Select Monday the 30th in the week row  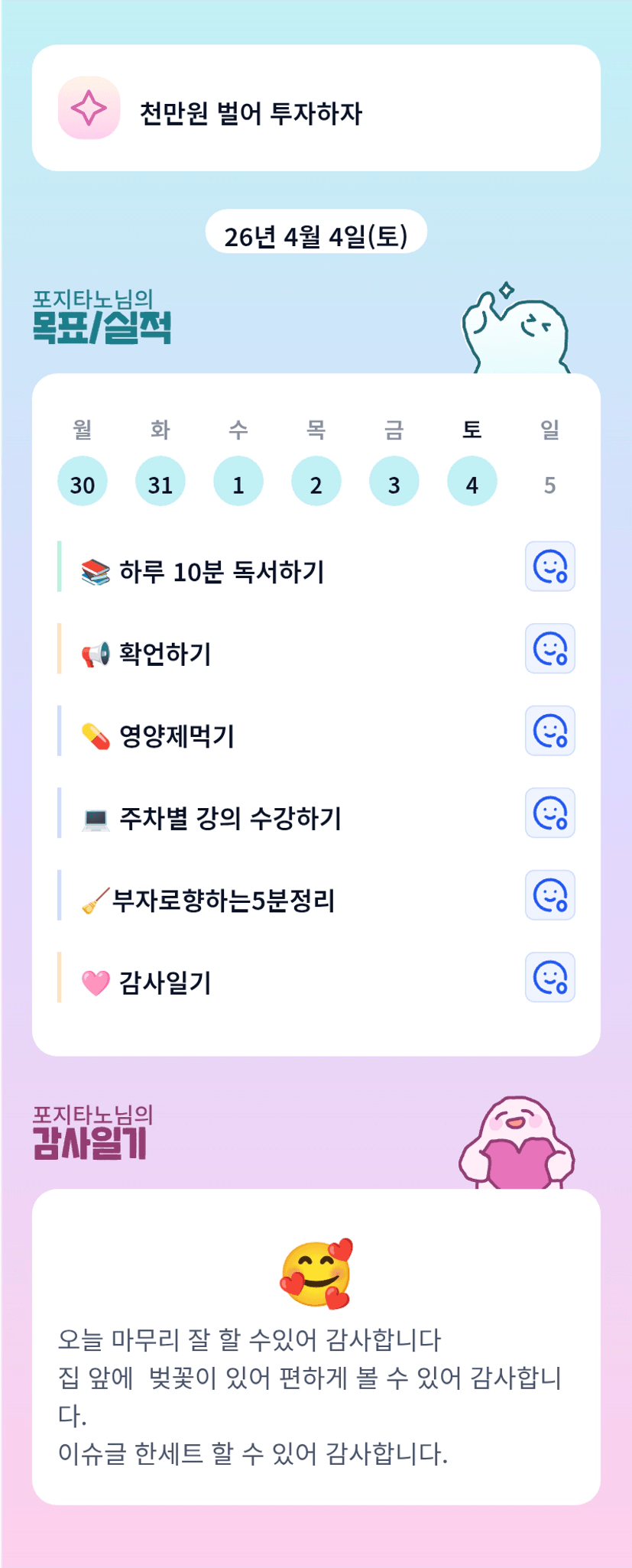coord(83,482)
